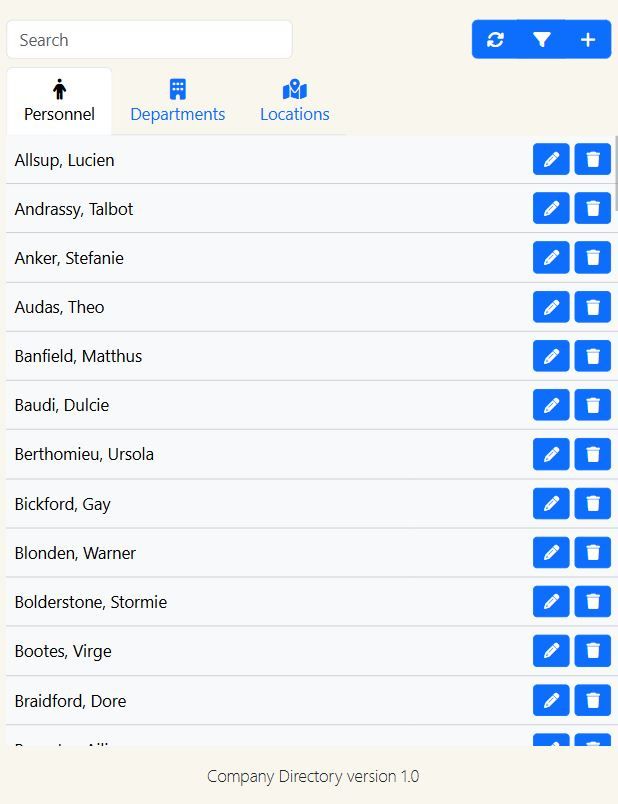Viewport: 618px width, 804px height.
Task: Select the Personnel tab
Action: click(x=59, y=101)
